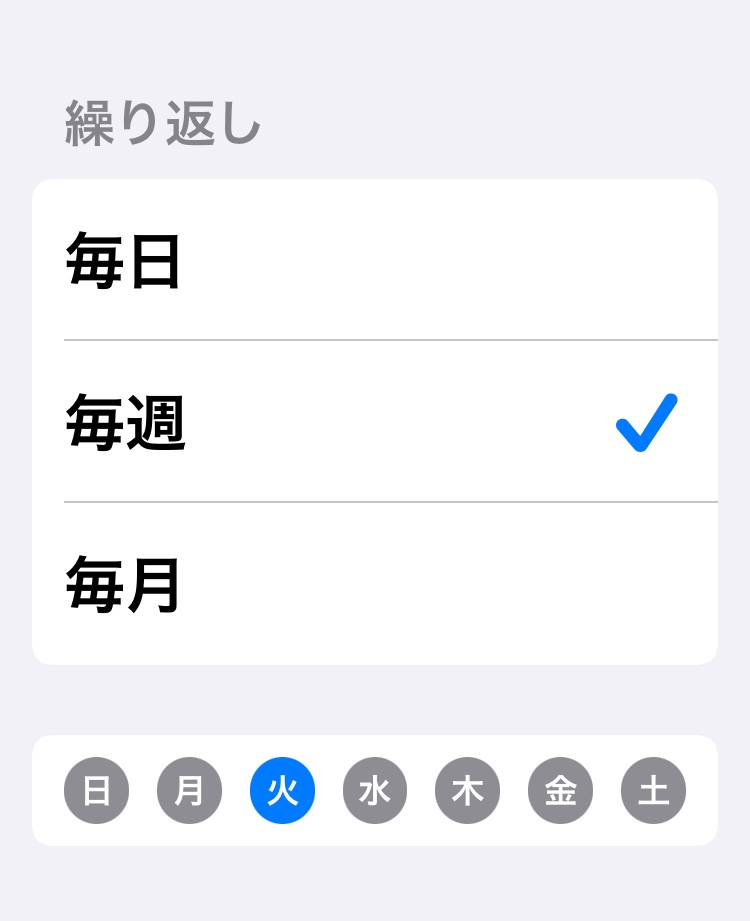Deselect the 火 day chip

click(282, 790)
